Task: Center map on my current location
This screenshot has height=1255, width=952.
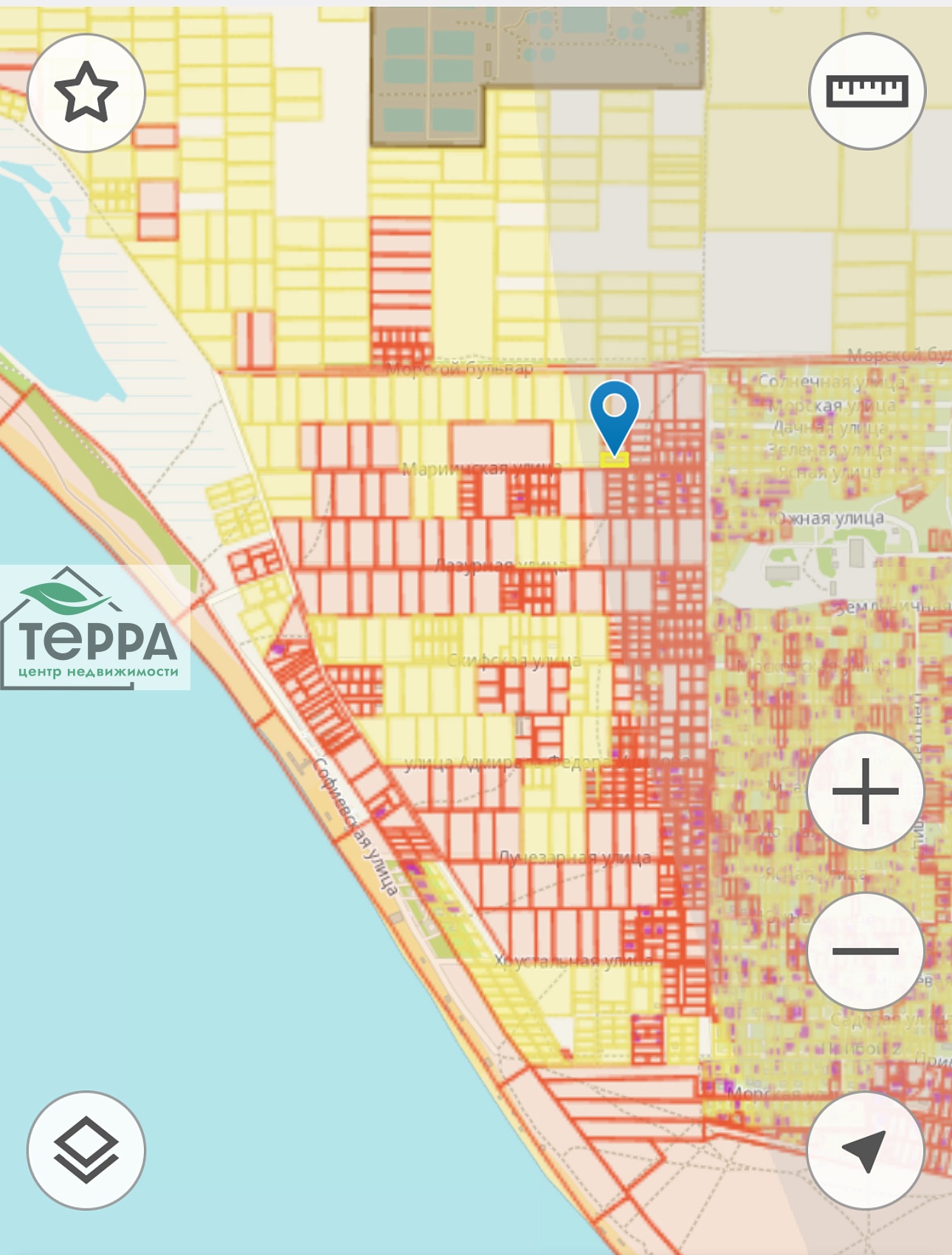Action: [865, 1150]
